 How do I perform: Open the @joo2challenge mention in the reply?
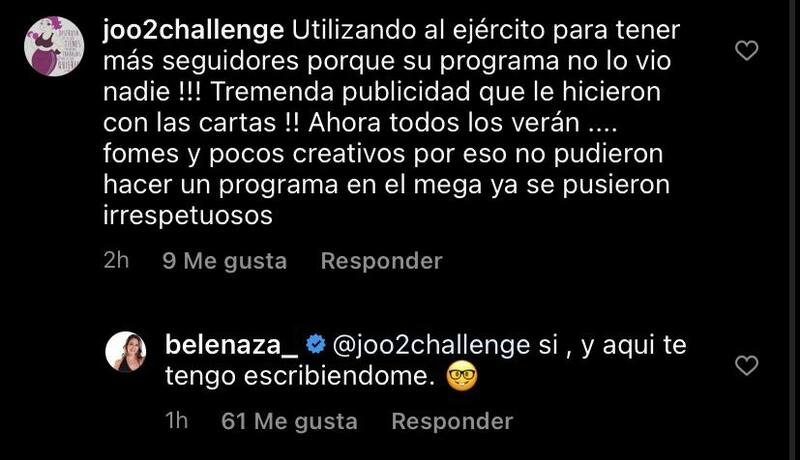(x=430, y=346)
